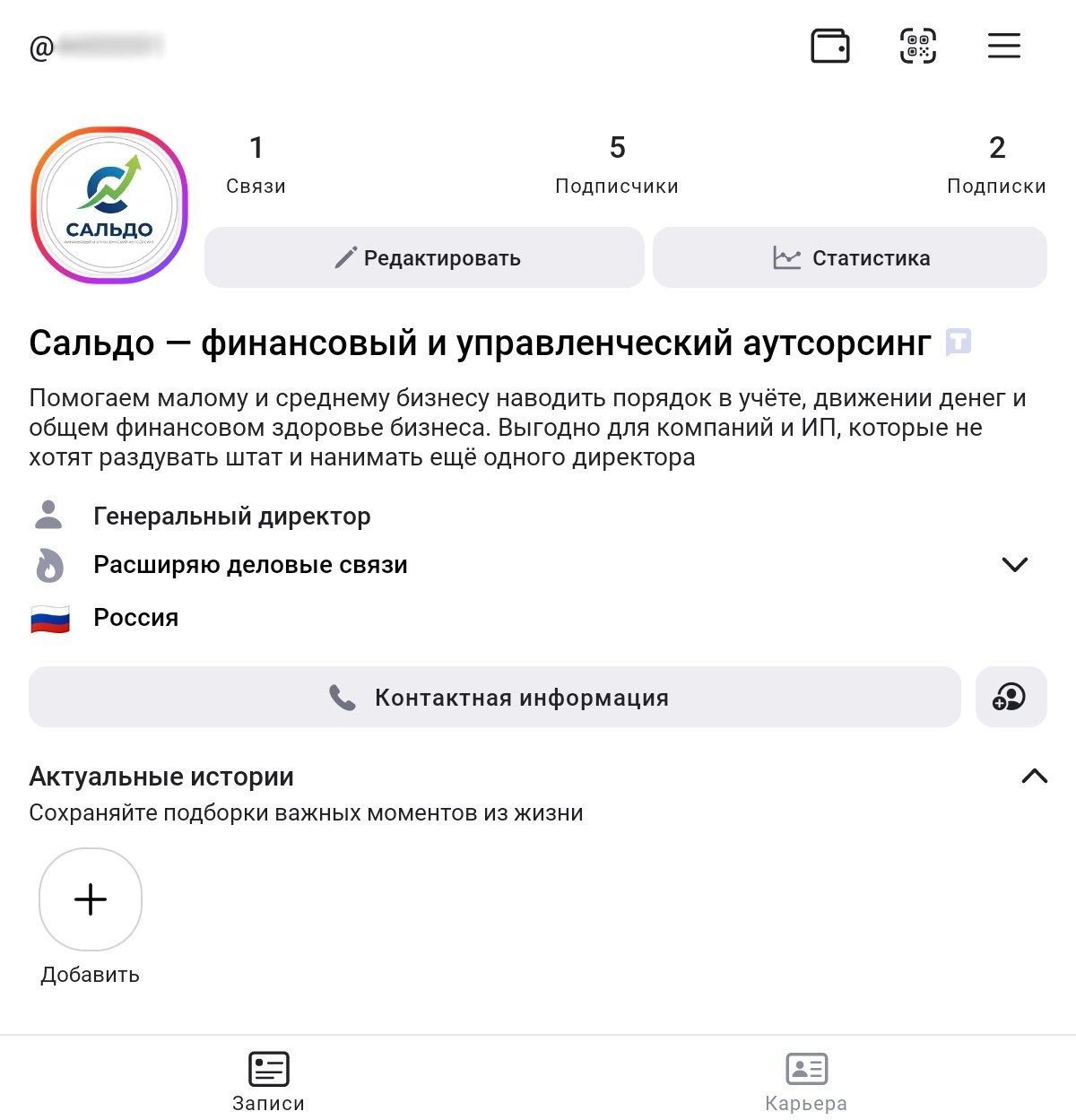
Task: Open Контактная информация
Action: pos(495,698)
